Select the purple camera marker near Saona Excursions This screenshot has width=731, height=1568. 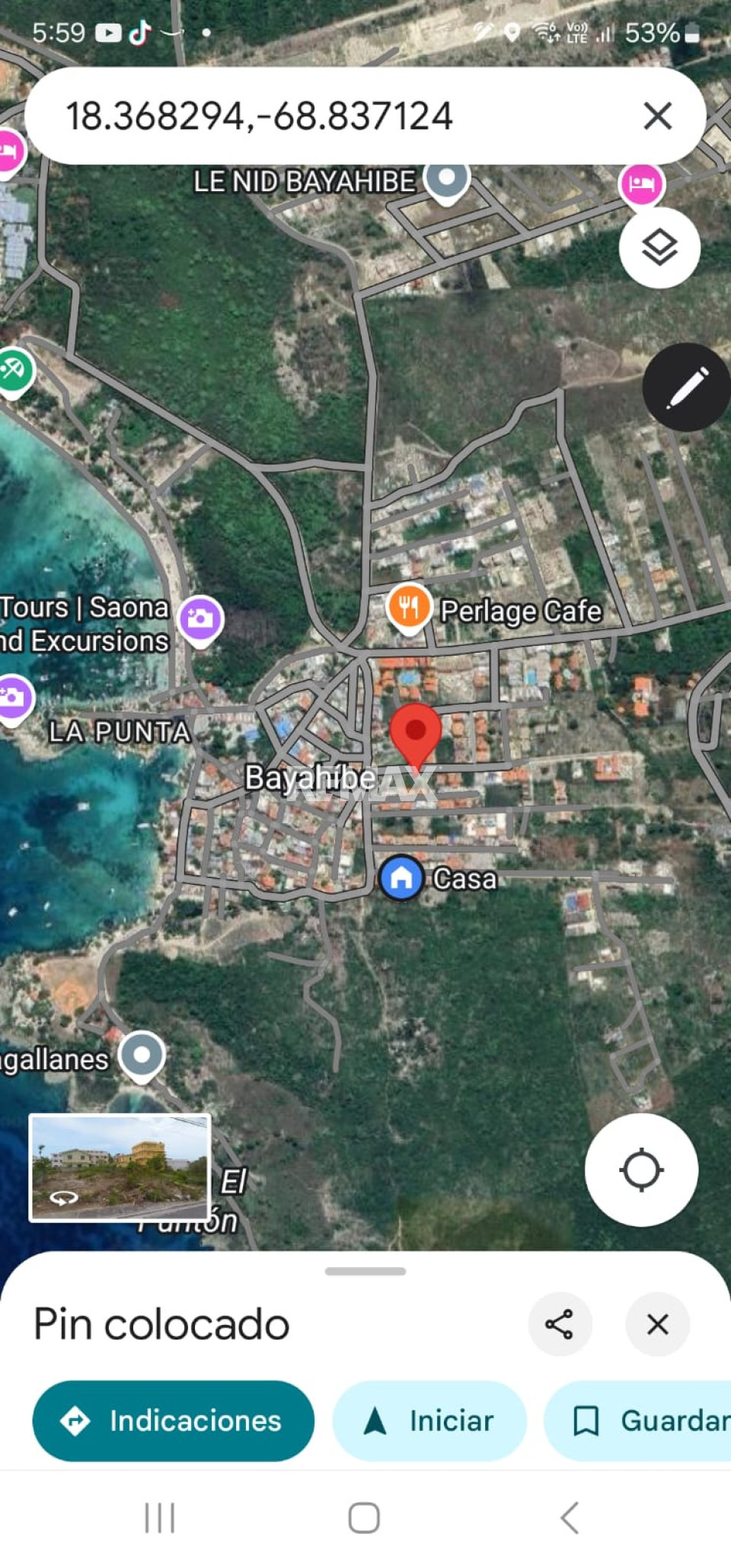point(200,618)
